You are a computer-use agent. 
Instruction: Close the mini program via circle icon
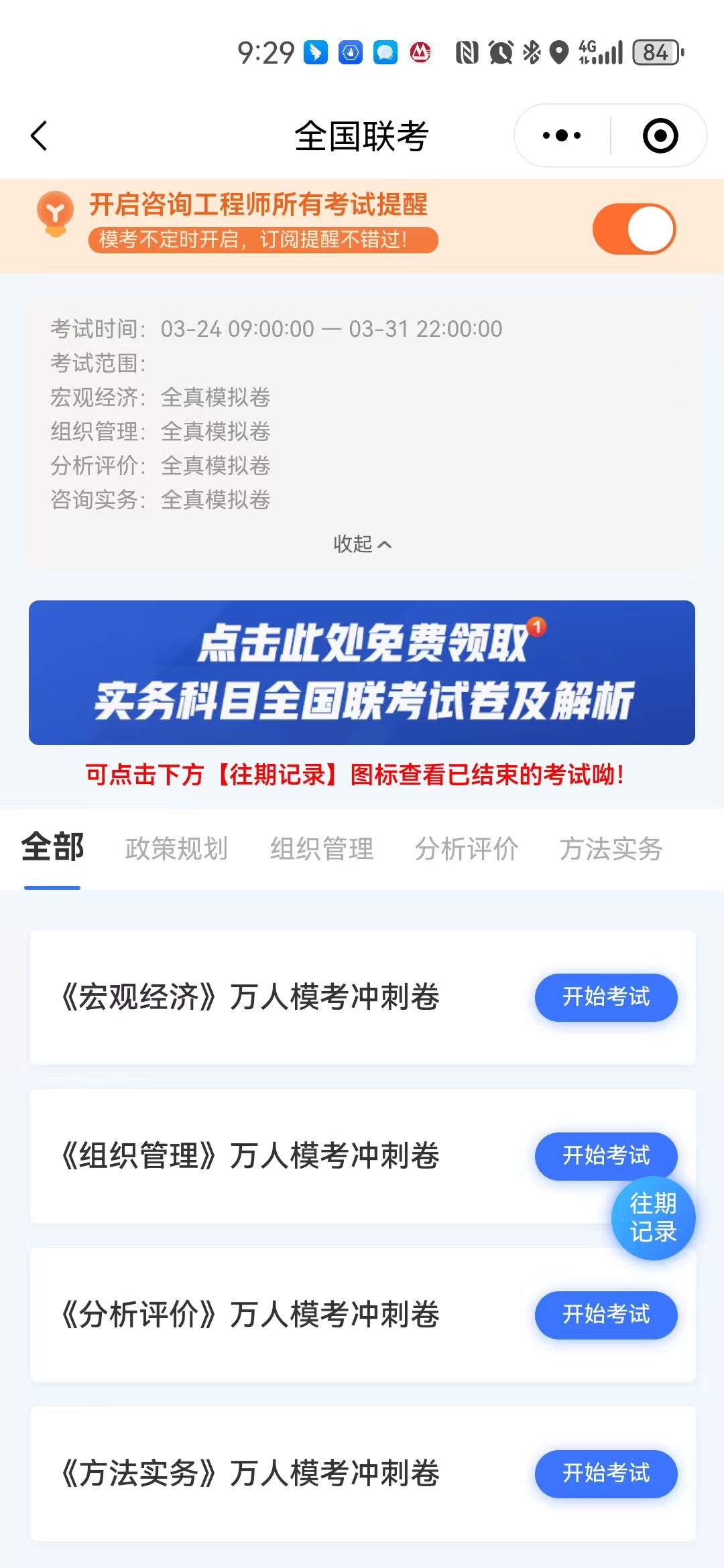pos(660,136)
